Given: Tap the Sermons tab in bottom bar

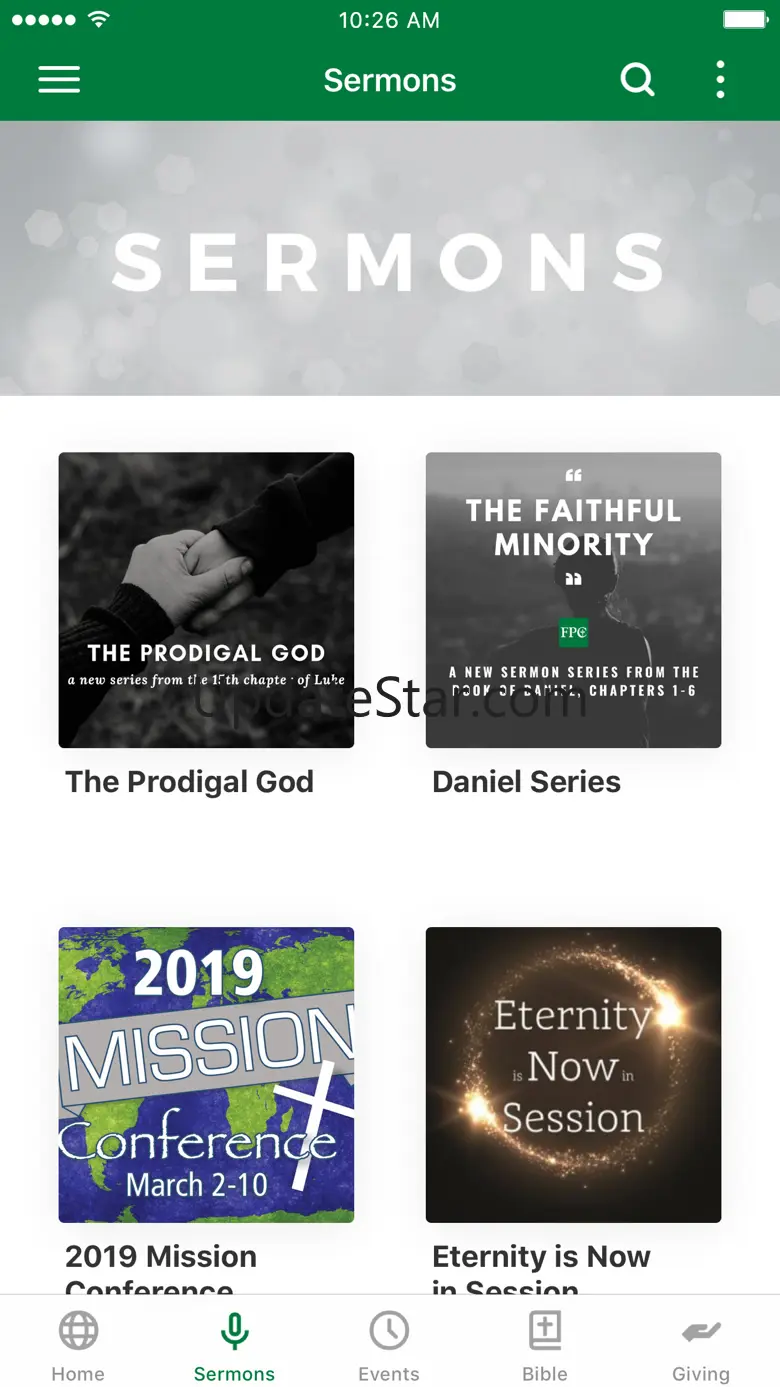Looking at the screenshot, I should coord(234,1346).
